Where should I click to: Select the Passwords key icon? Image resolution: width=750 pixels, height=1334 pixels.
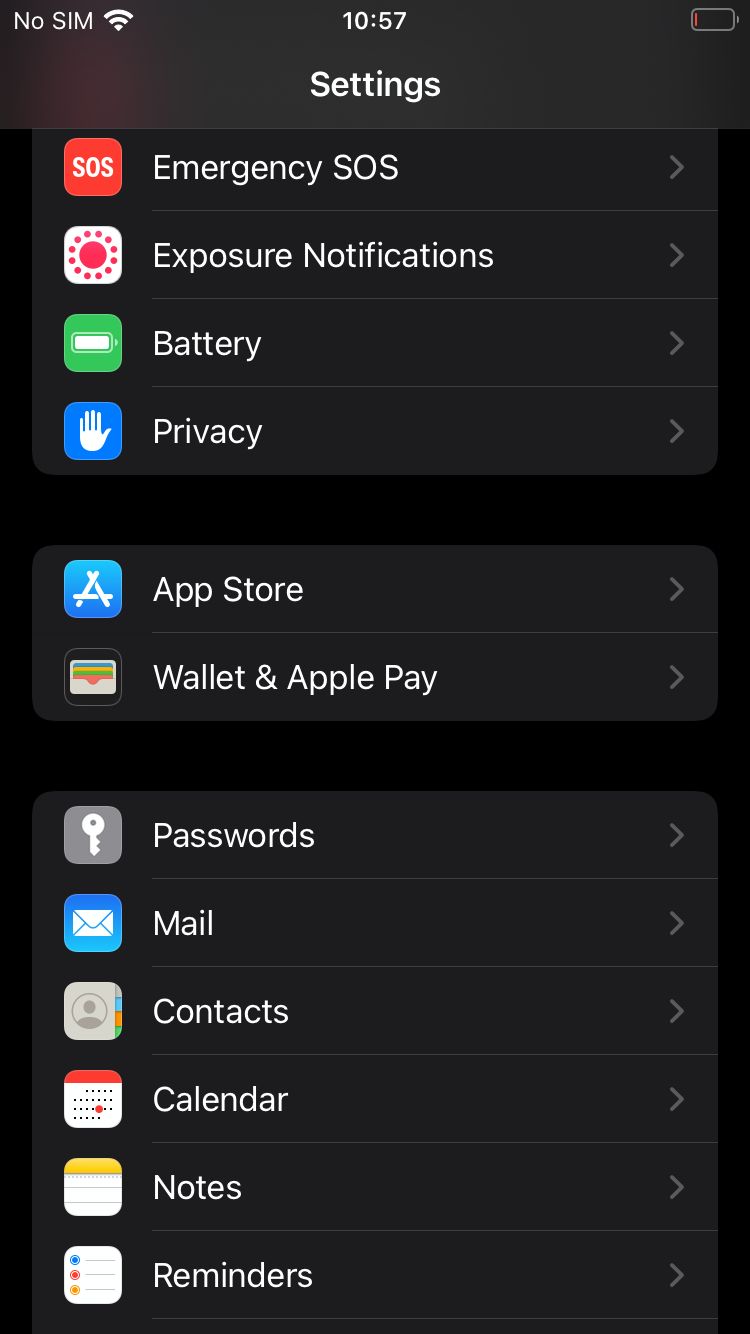[x=92, y=835]
